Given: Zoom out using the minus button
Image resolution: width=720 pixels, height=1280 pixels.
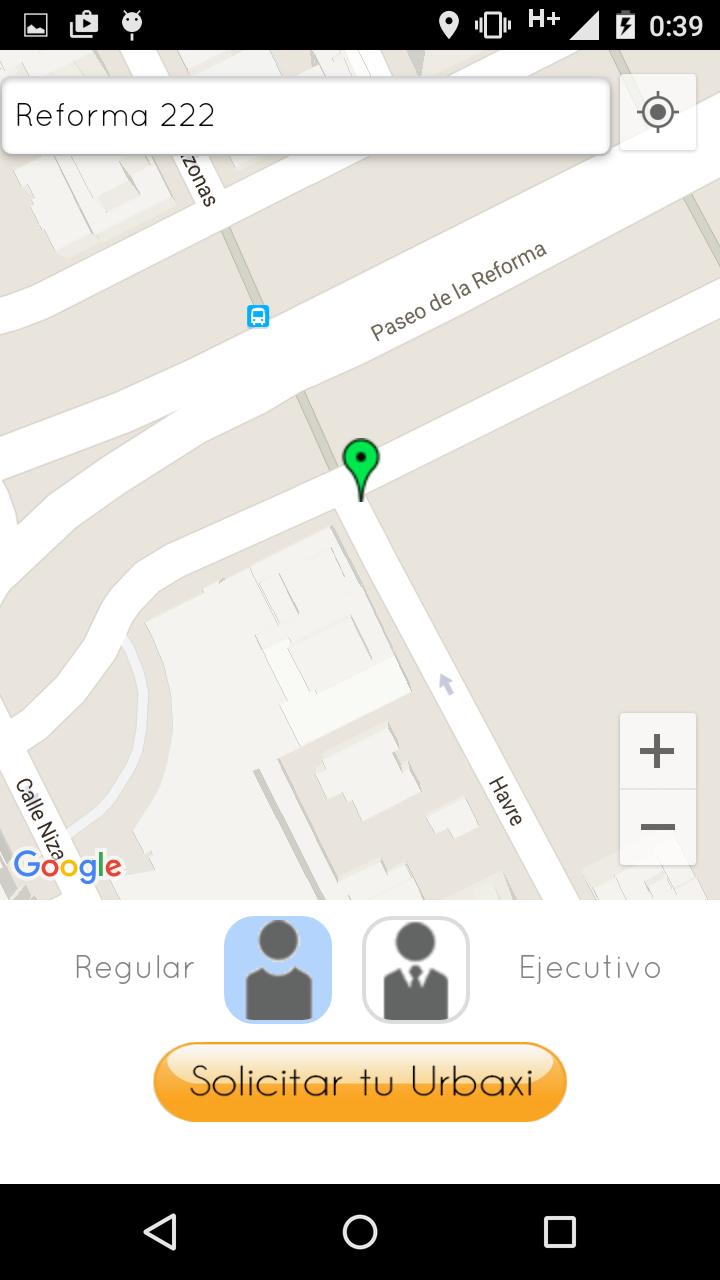Looking at the screenshot, I should coord(657,828).
